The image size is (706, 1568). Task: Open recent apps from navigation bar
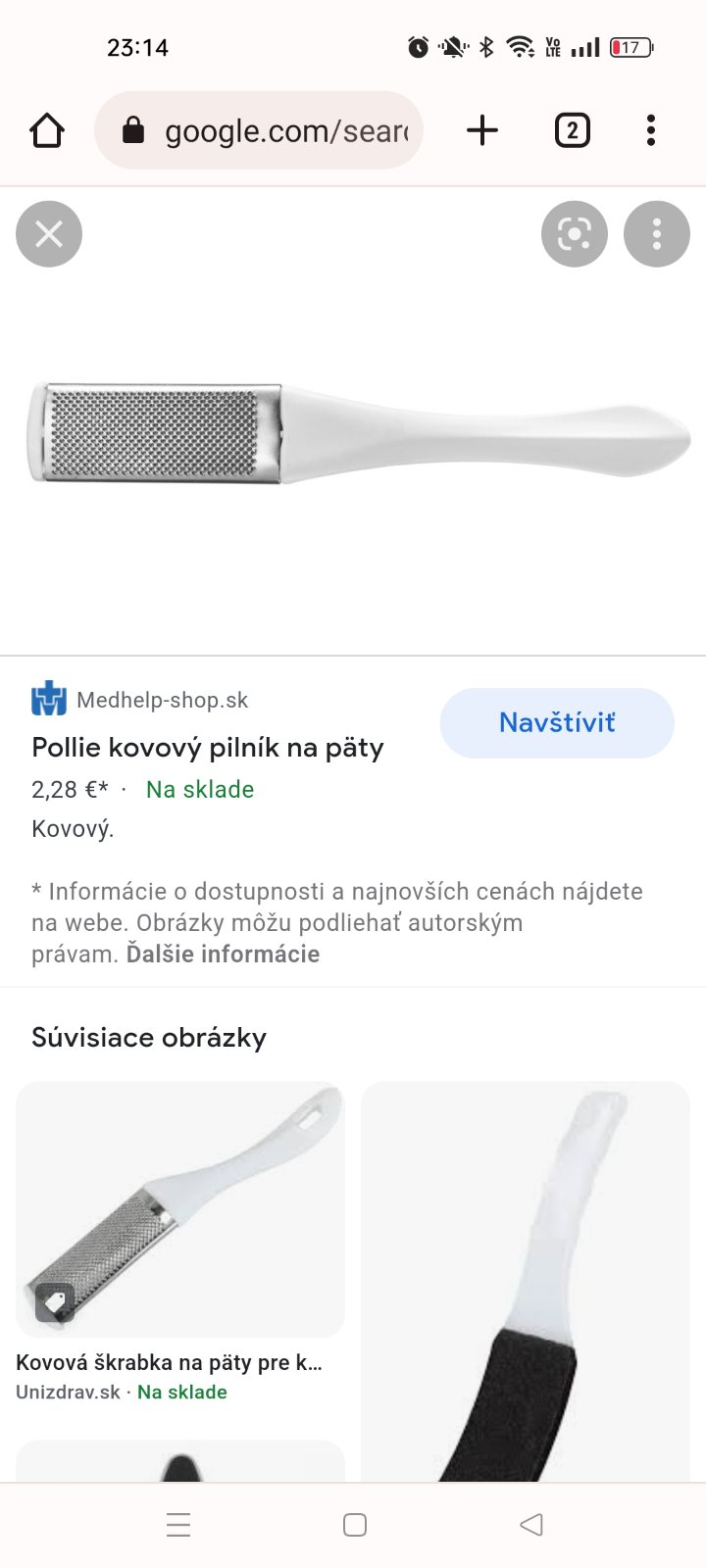178,1525
